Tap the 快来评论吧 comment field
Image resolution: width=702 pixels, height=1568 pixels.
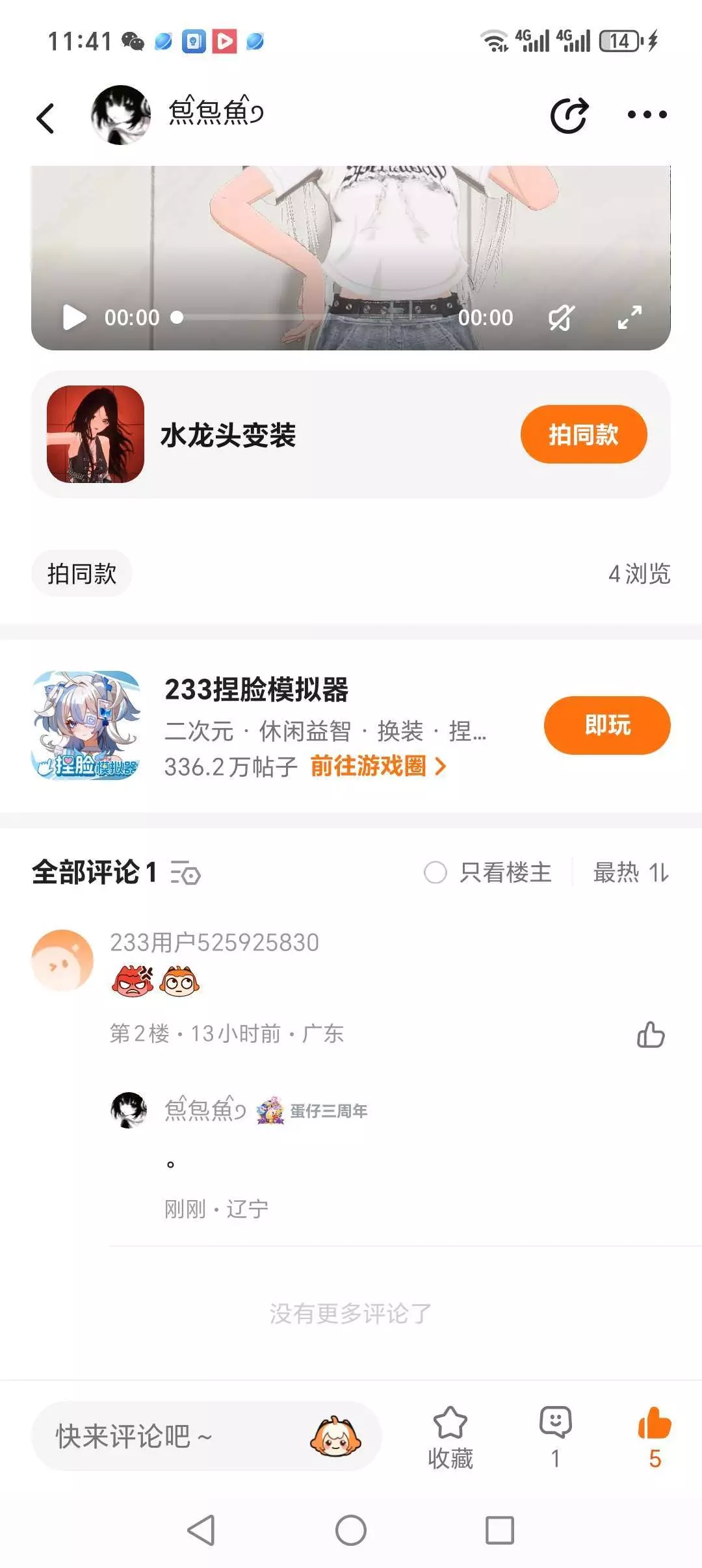tap(169, 1436)
